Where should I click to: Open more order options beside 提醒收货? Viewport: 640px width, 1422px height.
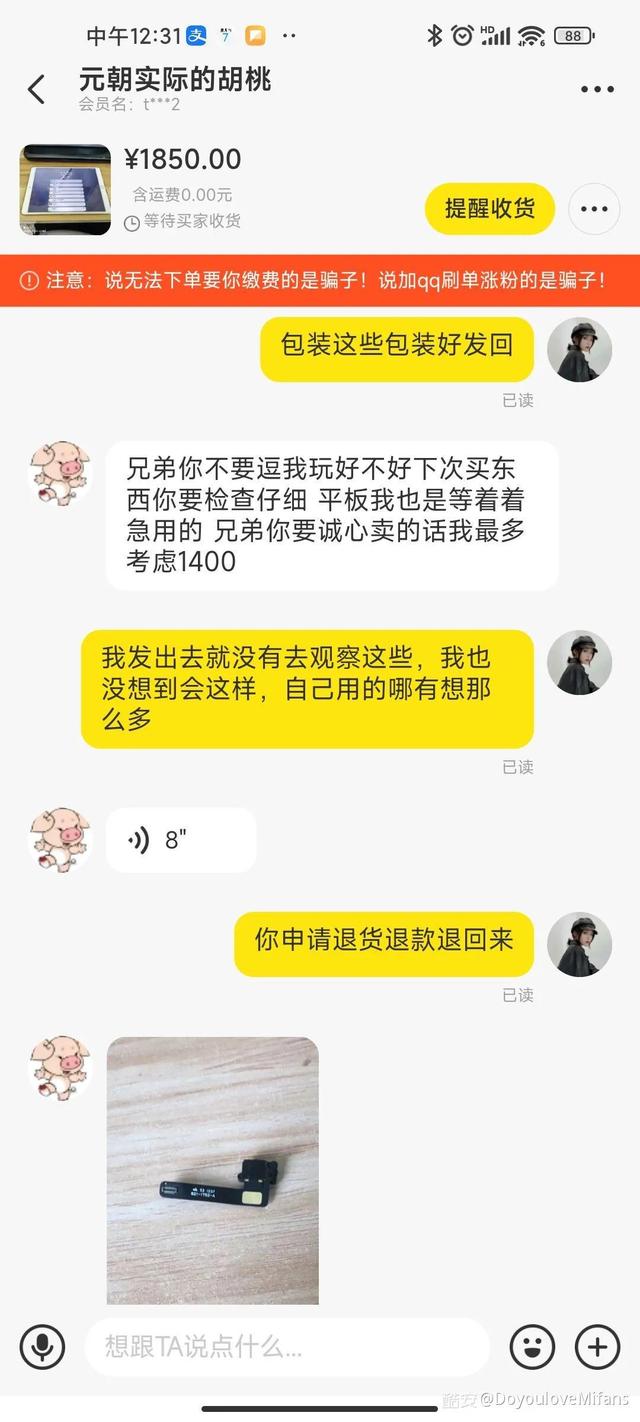pos(594,209)
